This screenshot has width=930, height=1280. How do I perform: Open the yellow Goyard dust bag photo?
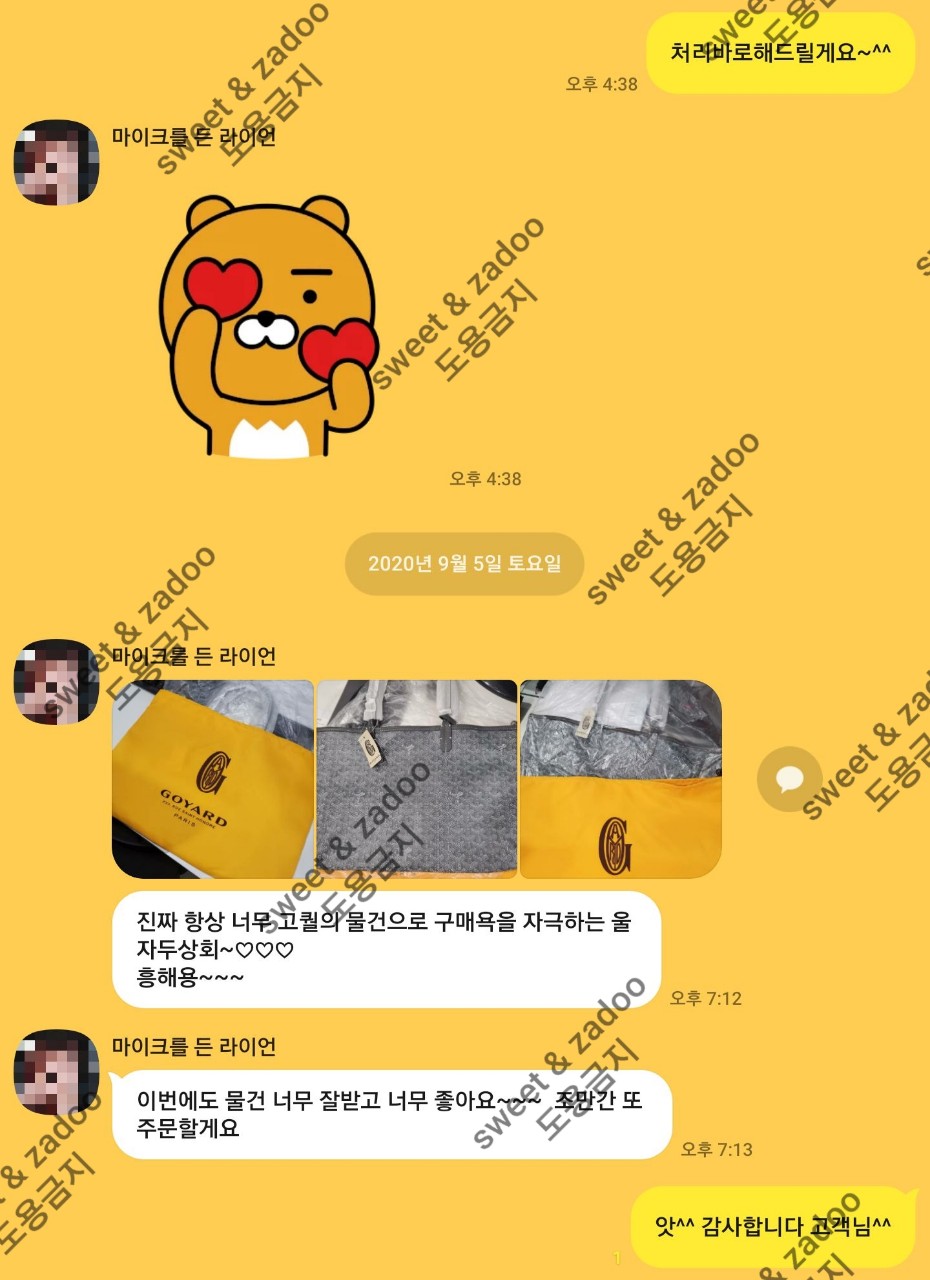[x=212, y=779]
